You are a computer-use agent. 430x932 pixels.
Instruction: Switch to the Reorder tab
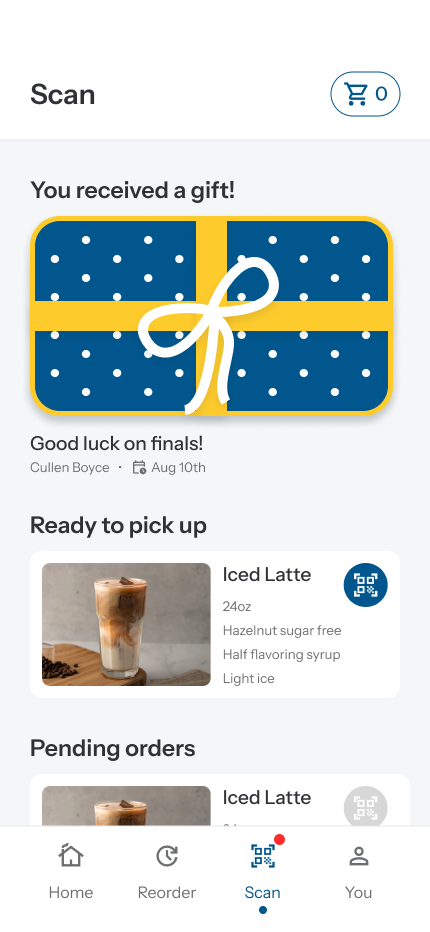click(167, 872)
